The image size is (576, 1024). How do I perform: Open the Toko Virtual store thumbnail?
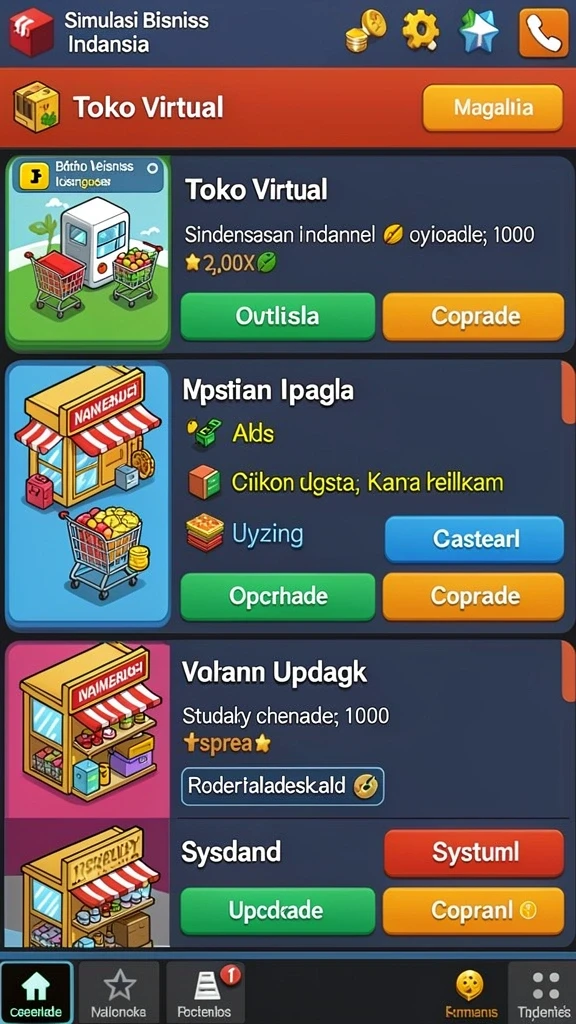[88, 253]
